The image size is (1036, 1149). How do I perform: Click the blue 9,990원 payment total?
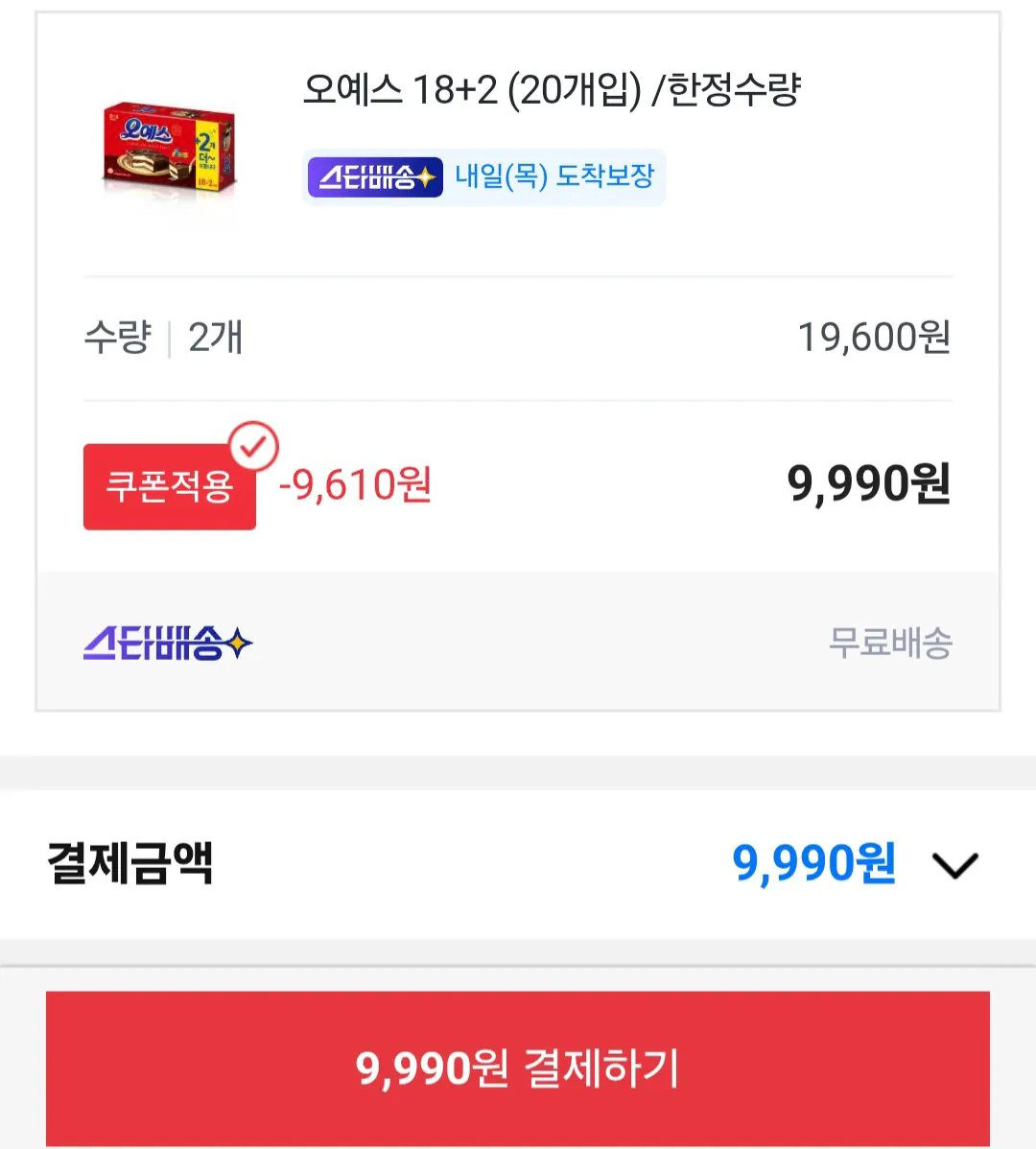(x=814, y=864)
